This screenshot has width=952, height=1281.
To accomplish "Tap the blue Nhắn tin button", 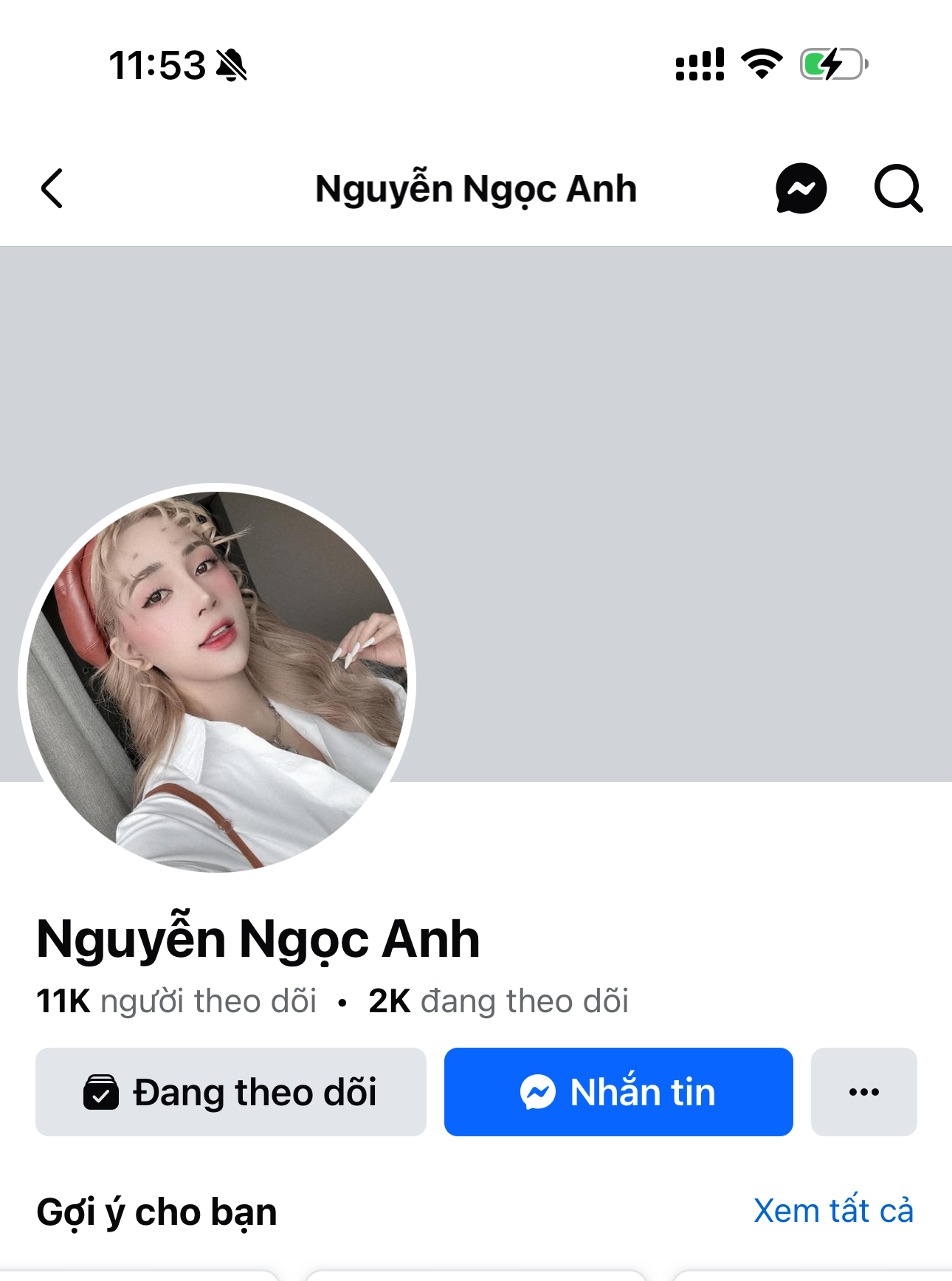I will [618, 1092].
